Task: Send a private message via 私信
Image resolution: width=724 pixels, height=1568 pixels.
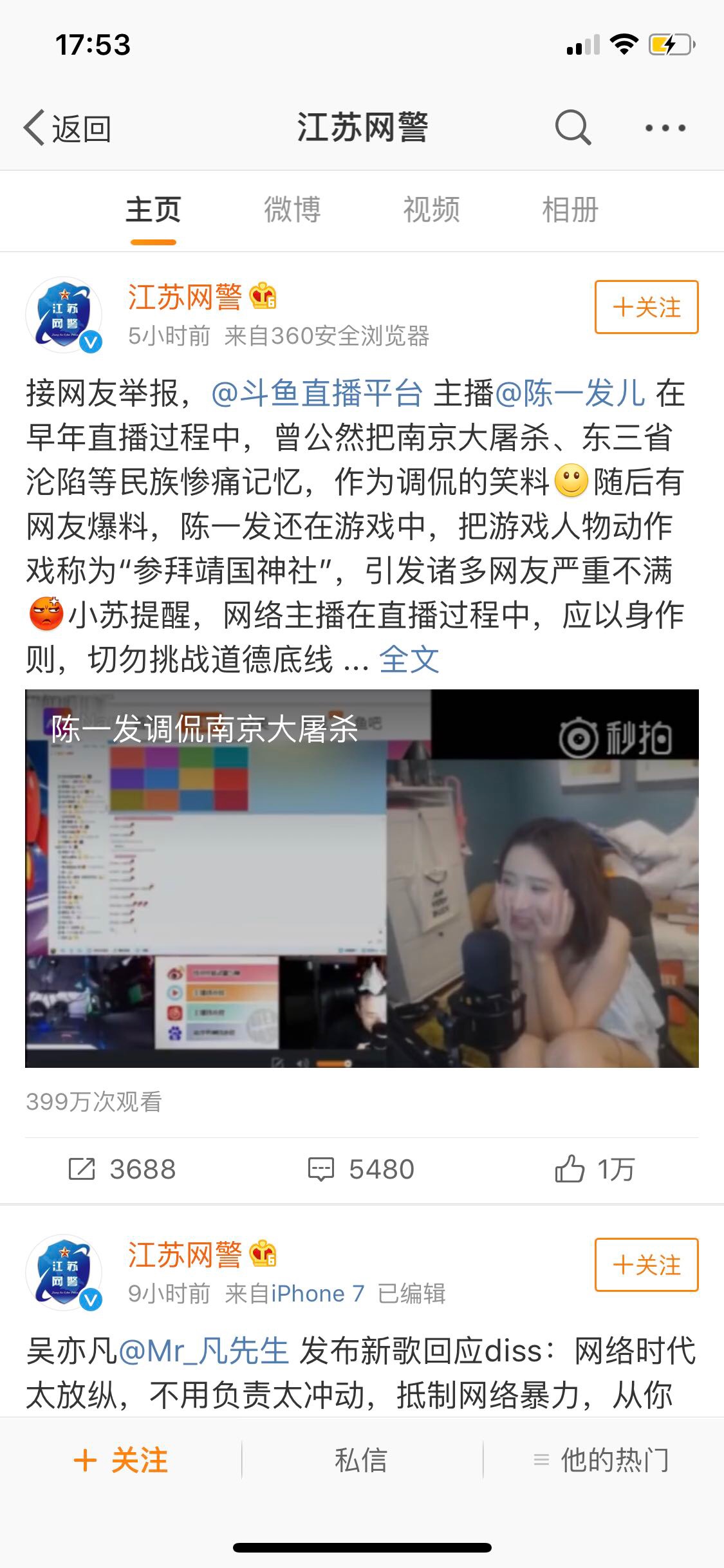Action: (x=361, y=1461)
